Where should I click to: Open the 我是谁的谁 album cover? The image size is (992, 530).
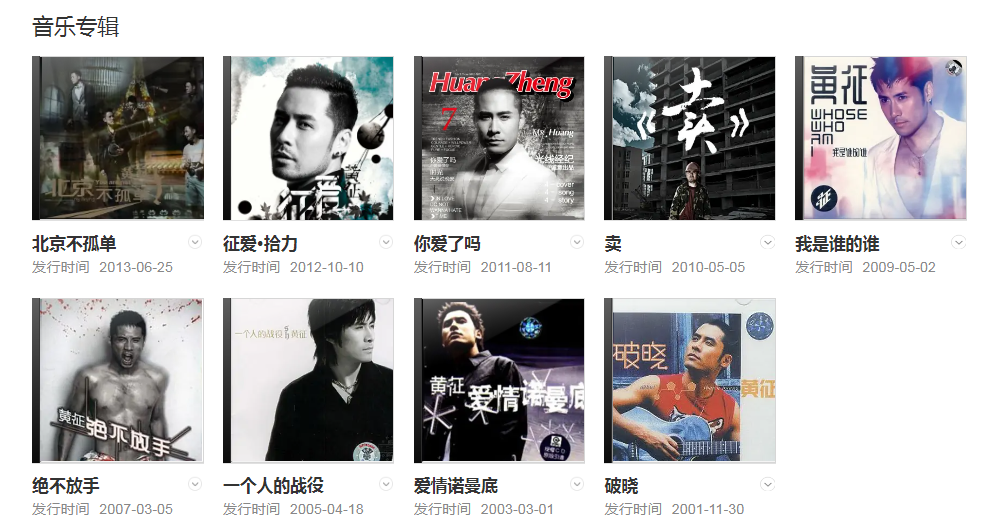[x=881, y=138]
